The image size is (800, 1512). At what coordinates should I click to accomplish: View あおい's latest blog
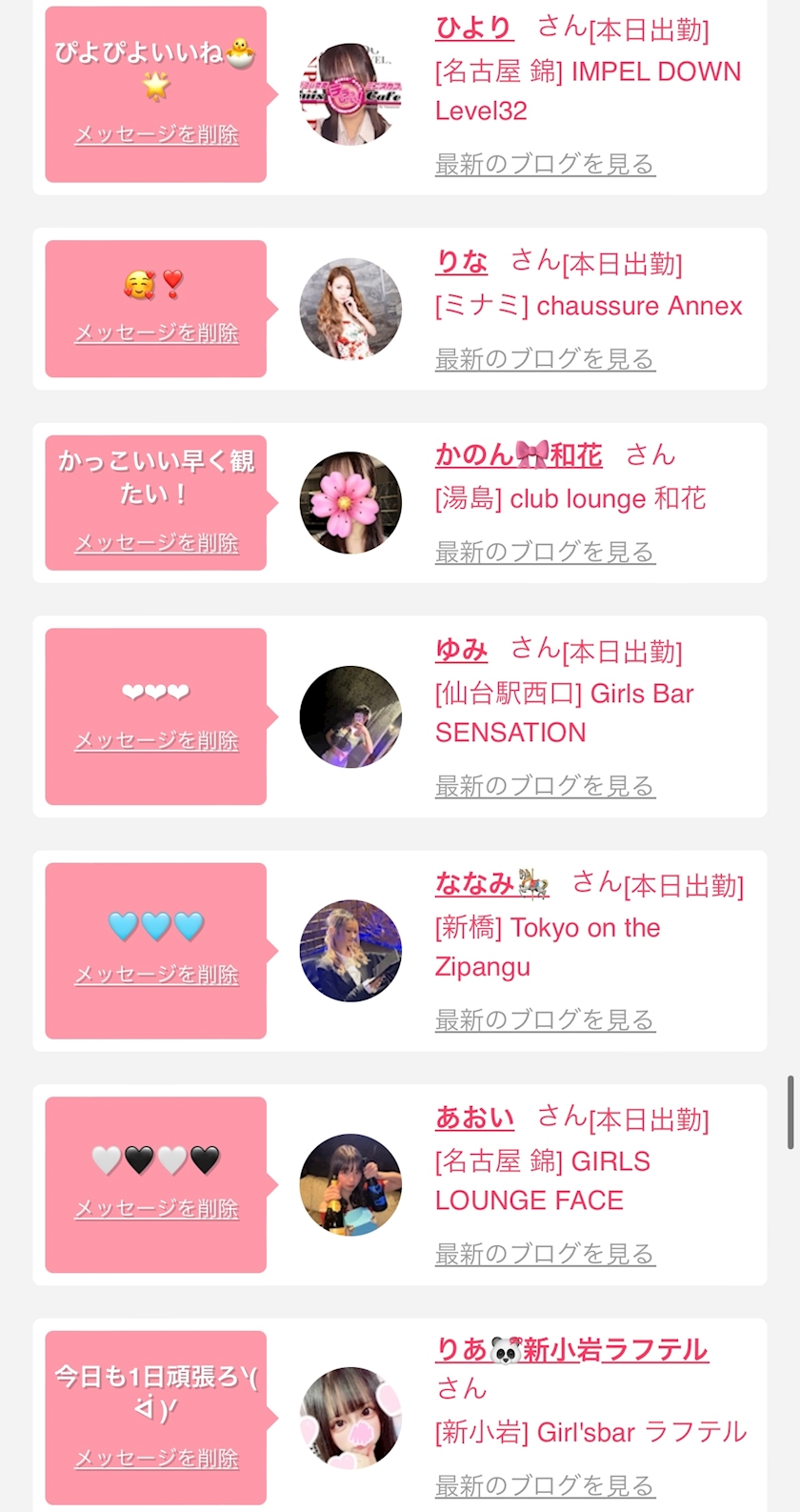[545, 1254]
